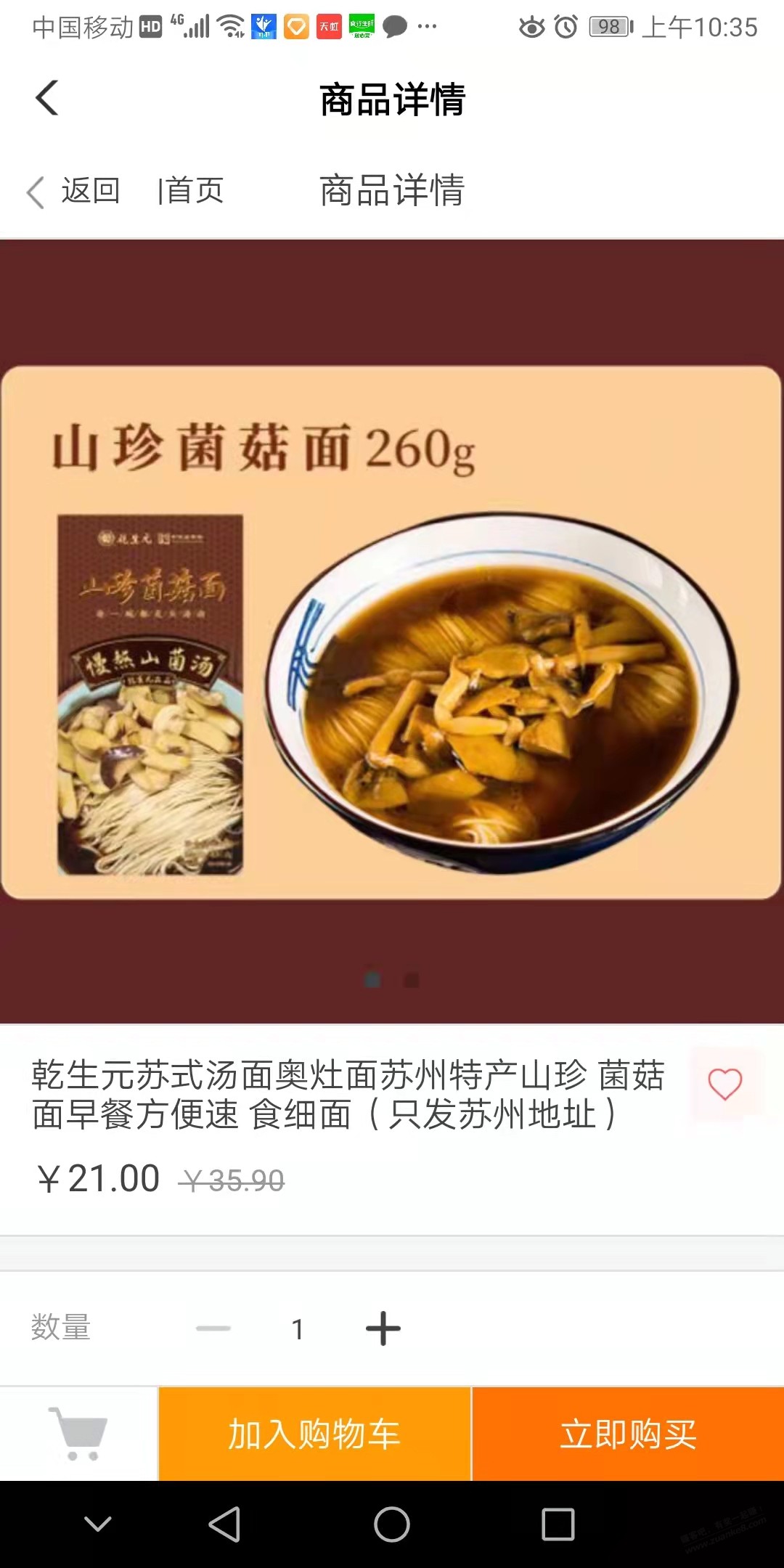Tap the top app bar back arrow
The width and height of the screenshot is (784, 1568).
pyautogui.click(x=47, y=98)
